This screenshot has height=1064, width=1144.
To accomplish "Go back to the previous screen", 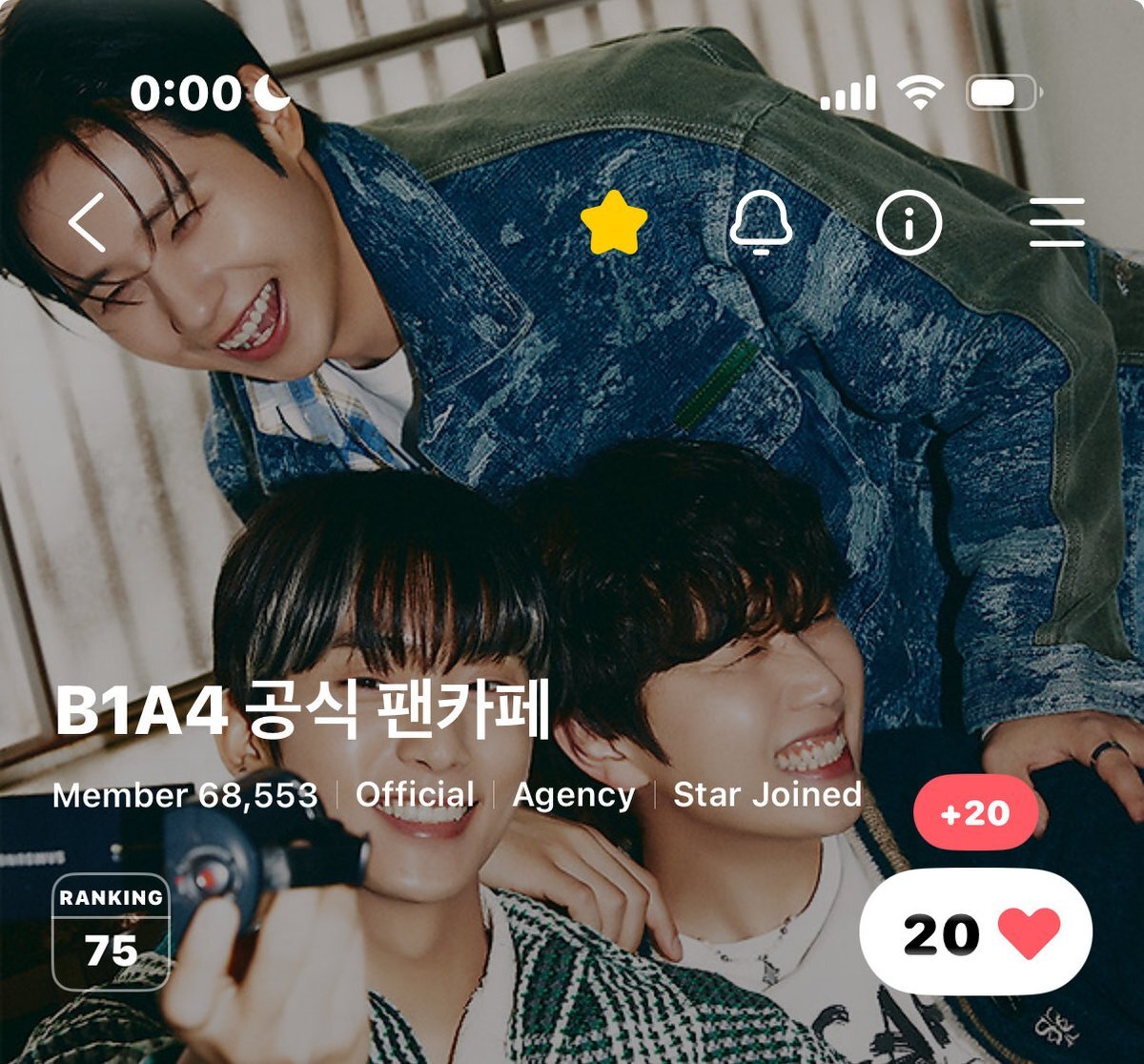I will [x=87, y=222].
